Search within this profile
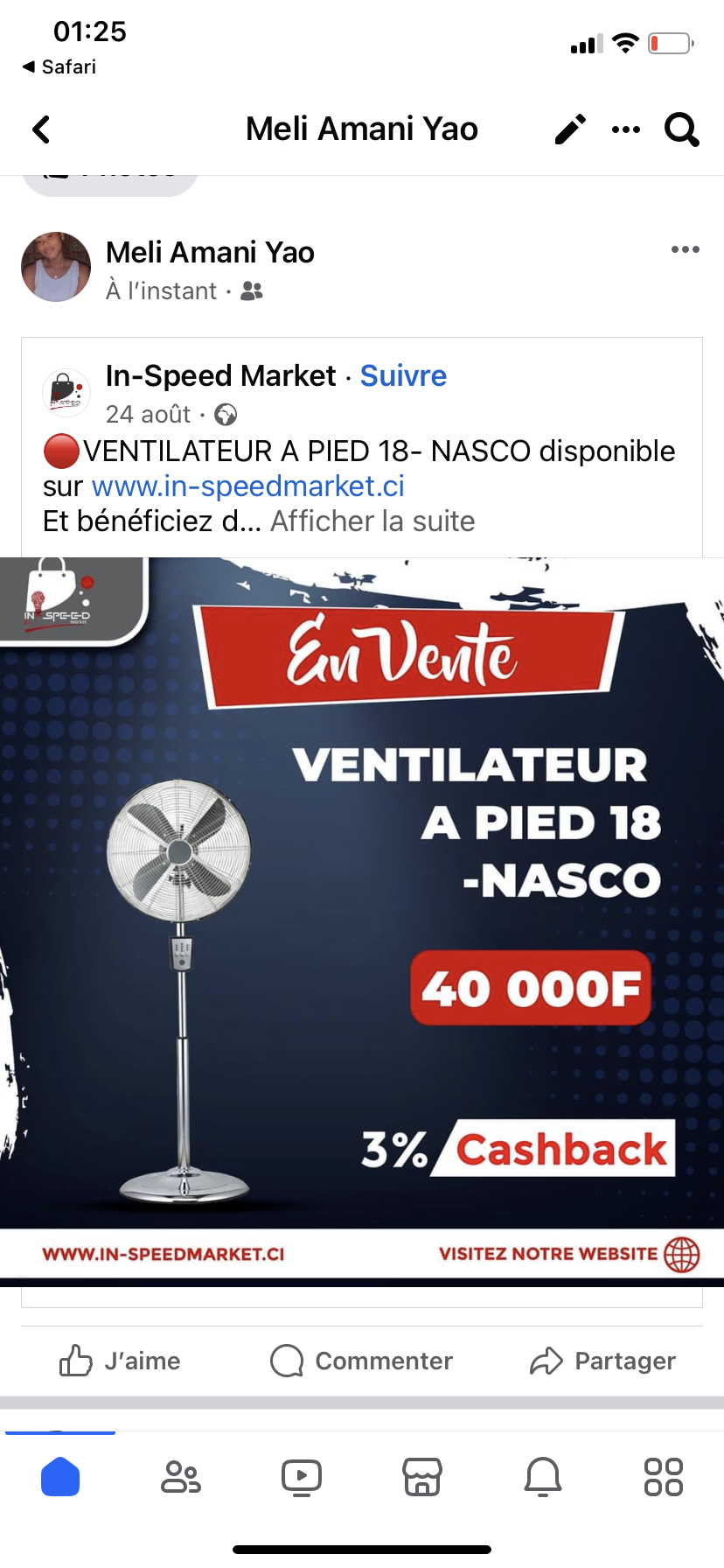724x1568 pixels. click(682, 129)
